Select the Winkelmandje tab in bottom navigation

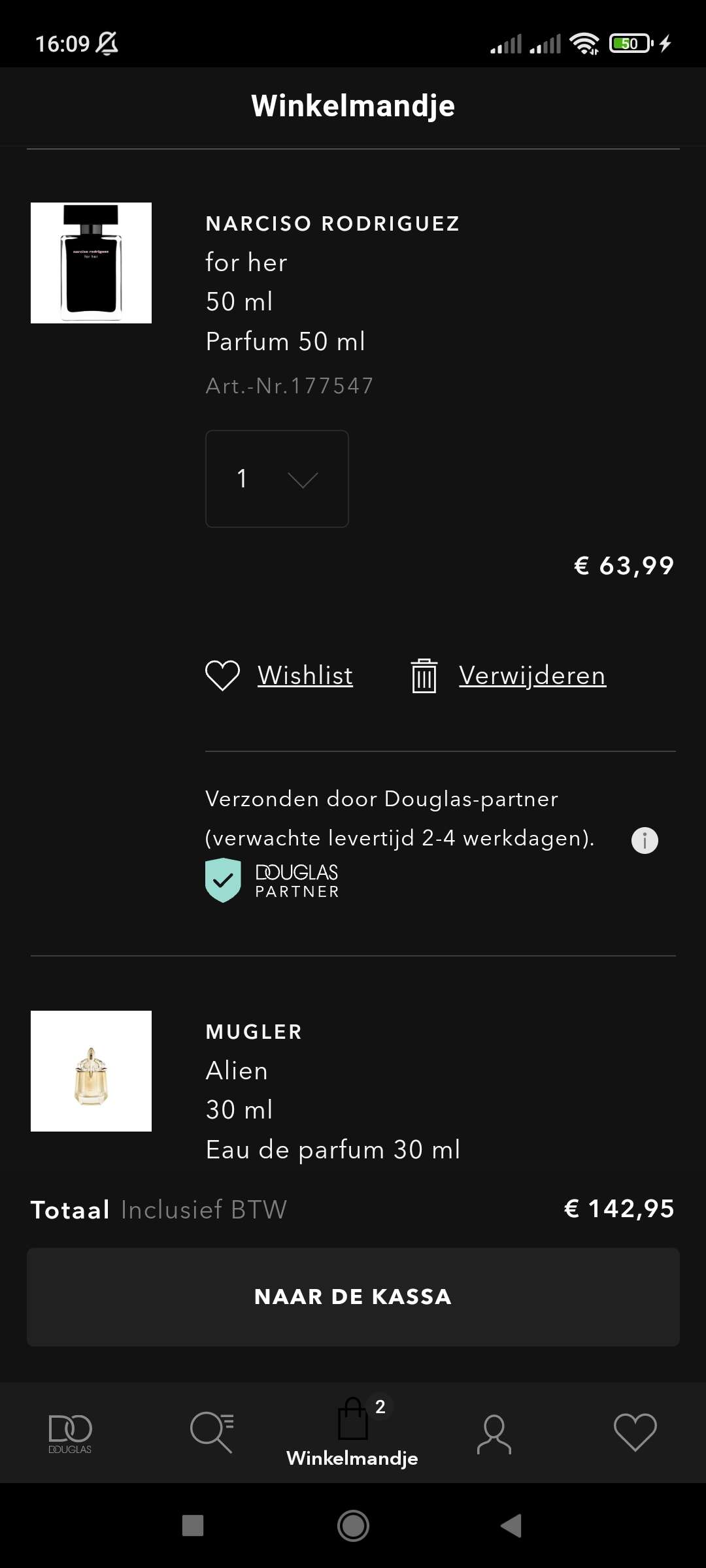point(352,1432)
